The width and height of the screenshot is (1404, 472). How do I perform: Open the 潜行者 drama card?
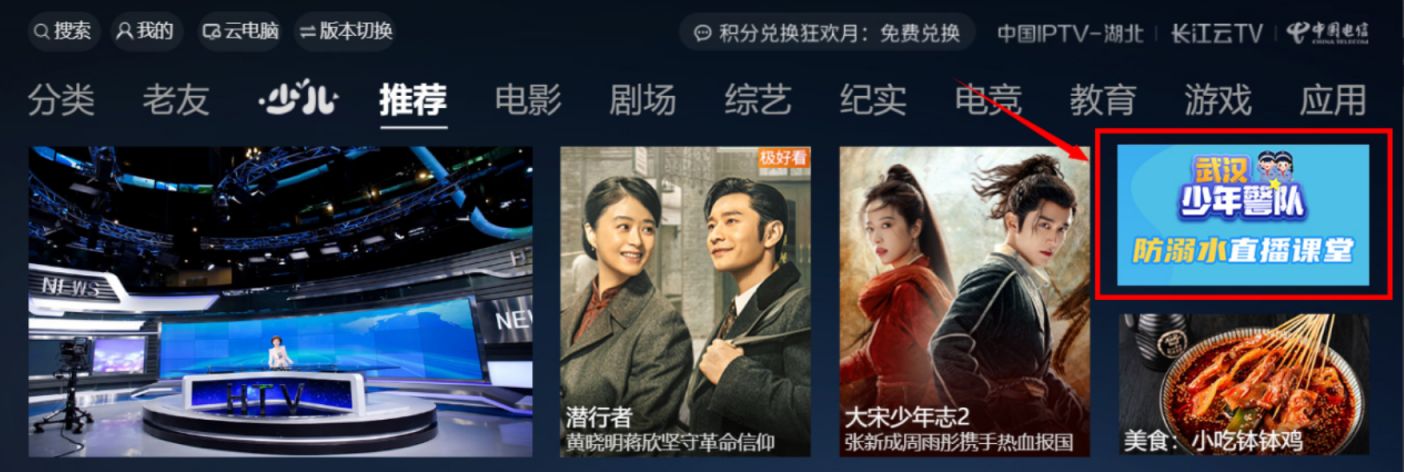tap(685, 300)
